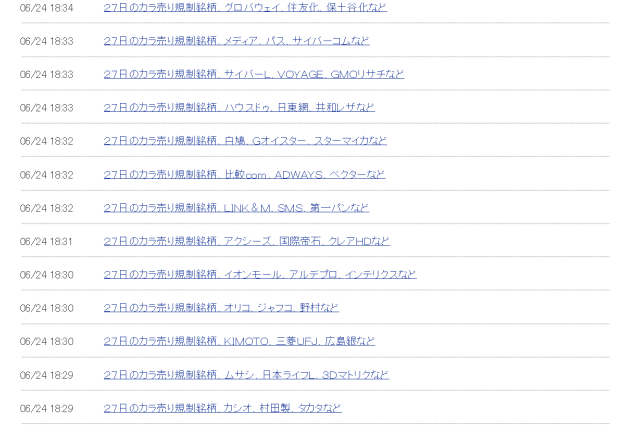Open the グロバウェイ, 住友化 short-selling article
Screen dimensions: 622x433
tap(245, 8)
